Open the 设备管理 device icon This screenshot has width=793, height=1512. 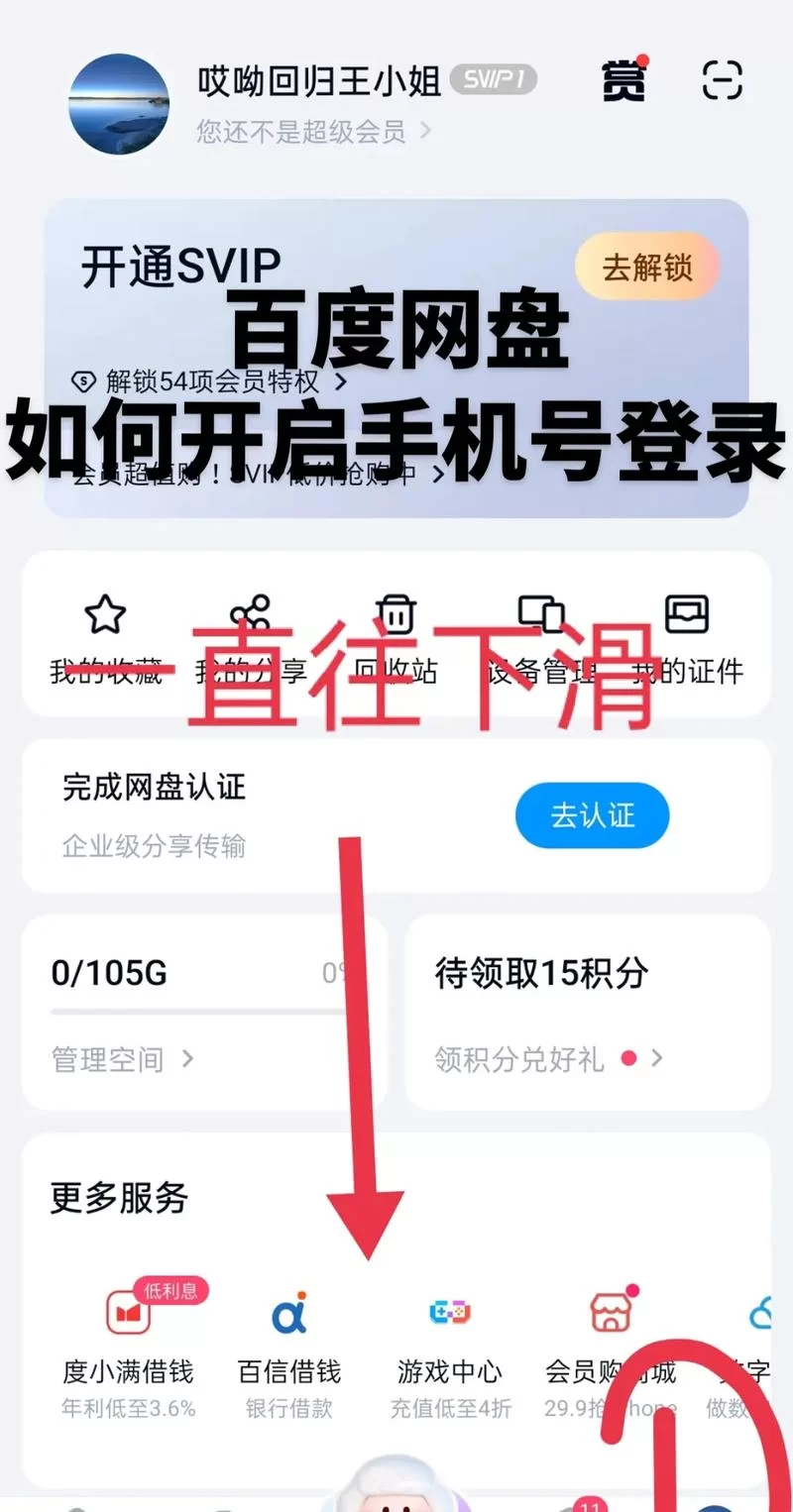pyautogui.click(x=540, y=614)
